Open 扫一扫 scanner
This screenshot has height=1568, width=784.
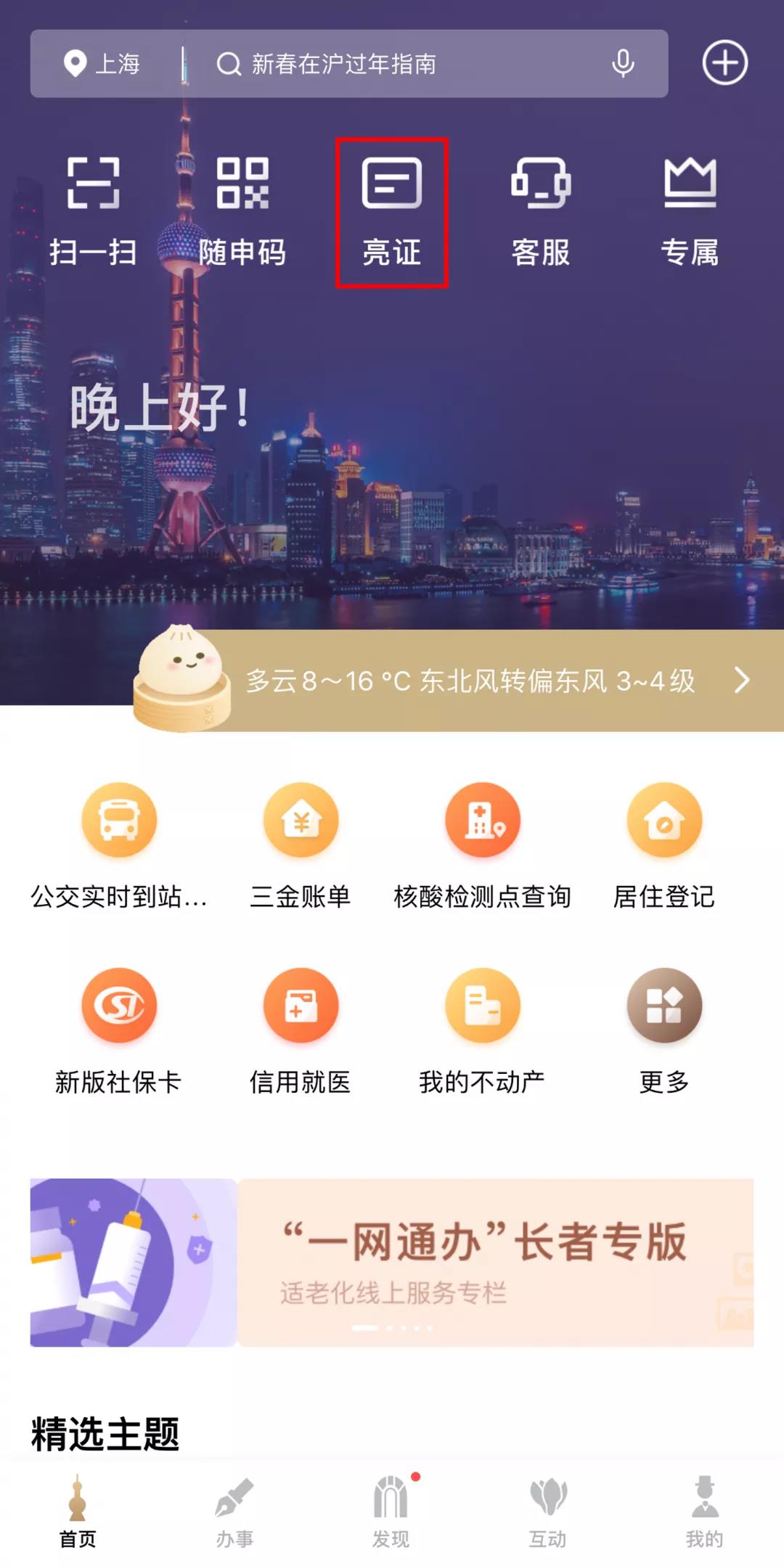94,210
